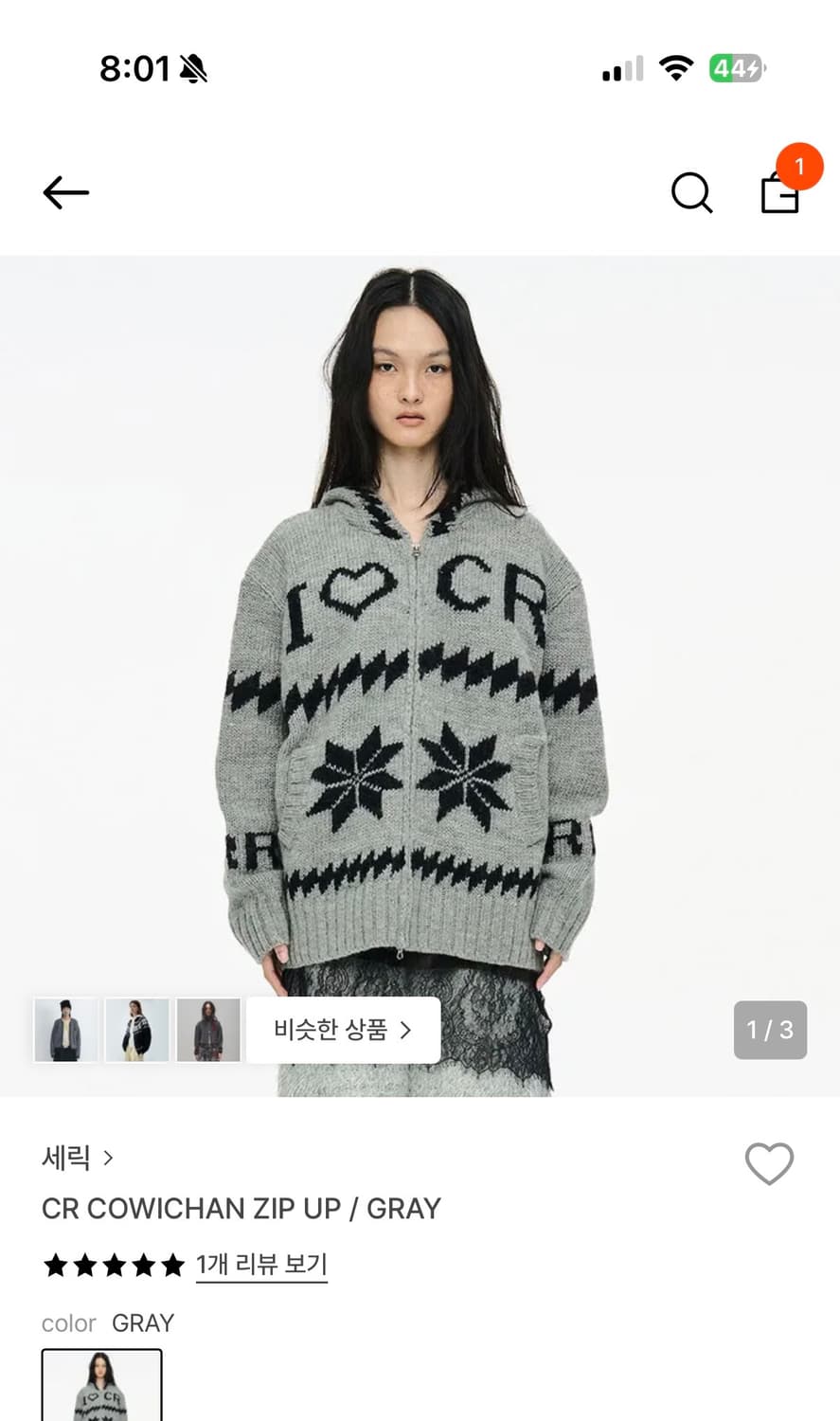
Task: Open the search icon
Action: [x=692, y=192]
